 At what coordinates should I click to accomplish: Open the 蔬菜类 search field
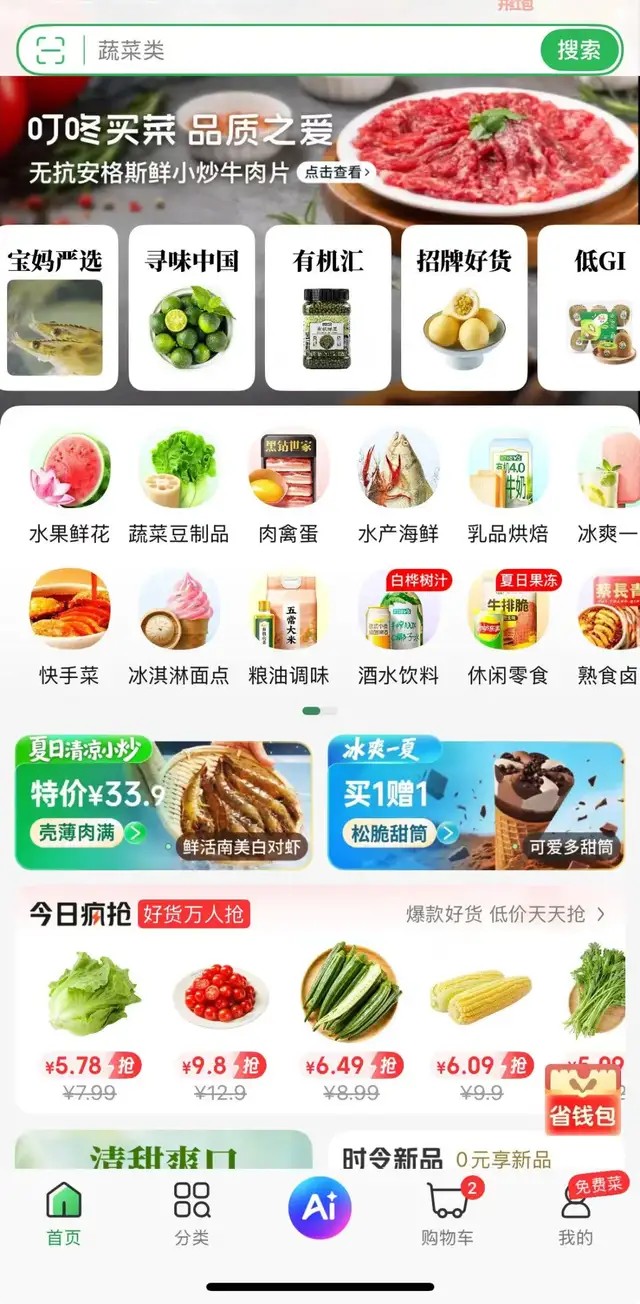coord(300,50)
